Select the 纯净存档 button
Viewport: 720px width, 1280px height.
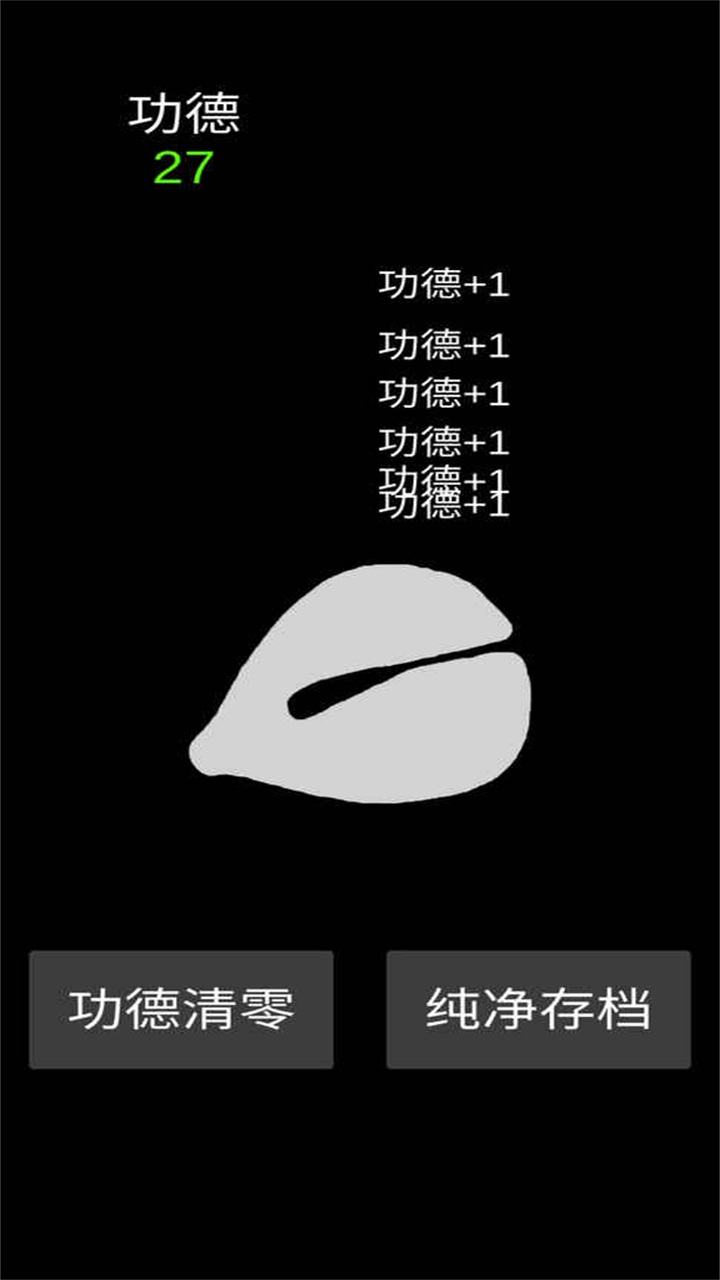538,1009
